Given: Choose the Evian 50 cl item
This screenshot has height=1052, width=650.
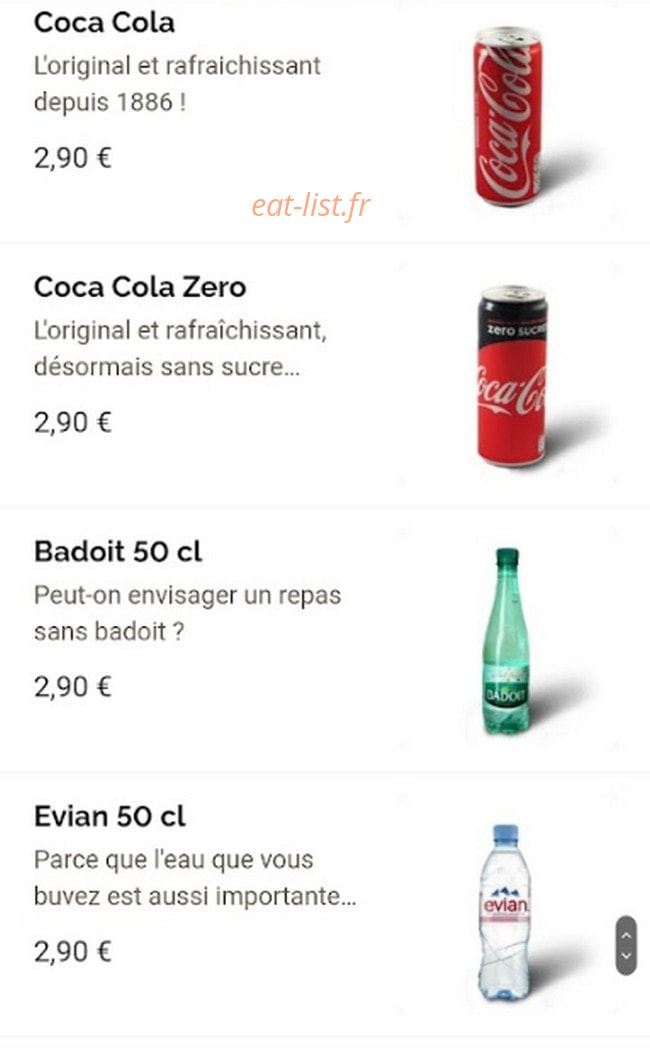Looking at the screenshot, I should click(x=325, y=904).
